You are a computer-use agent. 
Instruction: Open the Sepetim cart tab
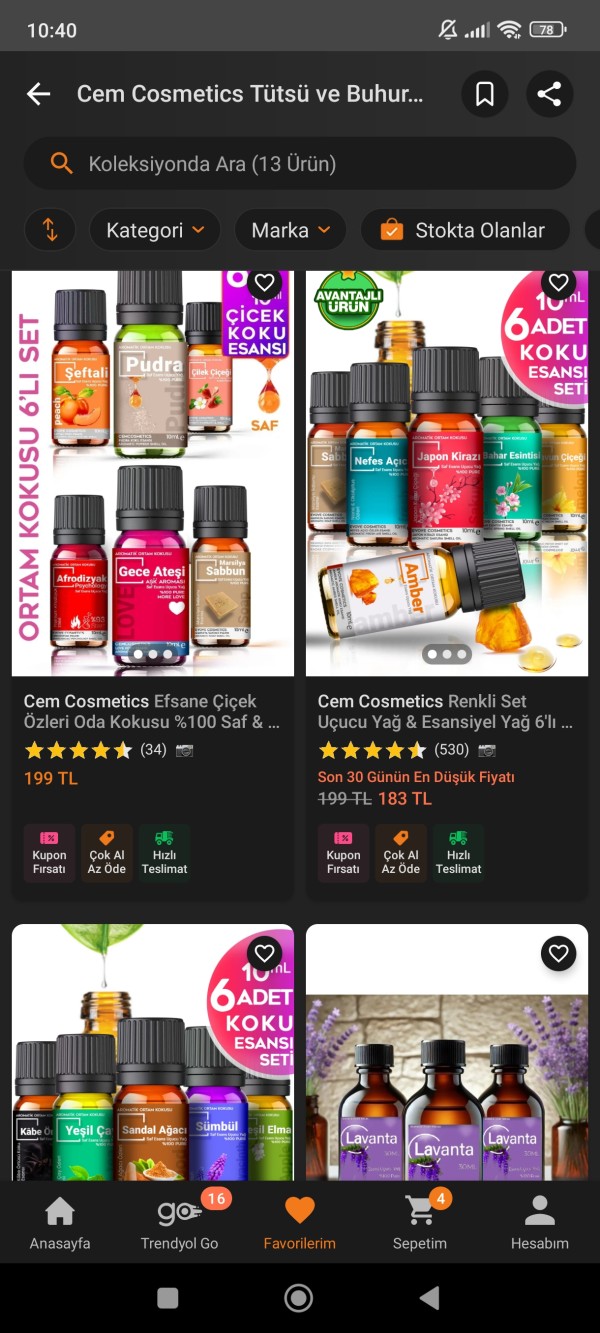click(x=420, y=1223)
